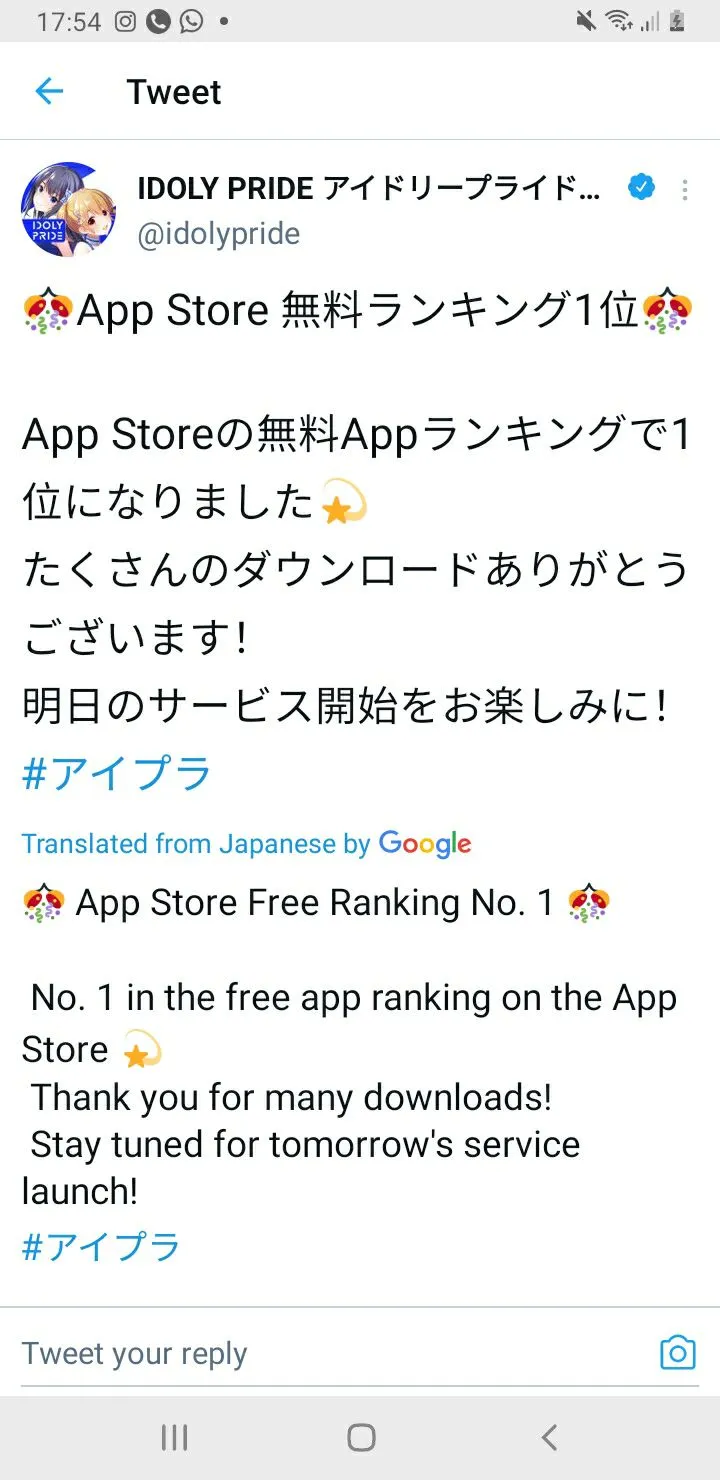Open hashtag #アイプラ in the original tweet

coord(117,774)
